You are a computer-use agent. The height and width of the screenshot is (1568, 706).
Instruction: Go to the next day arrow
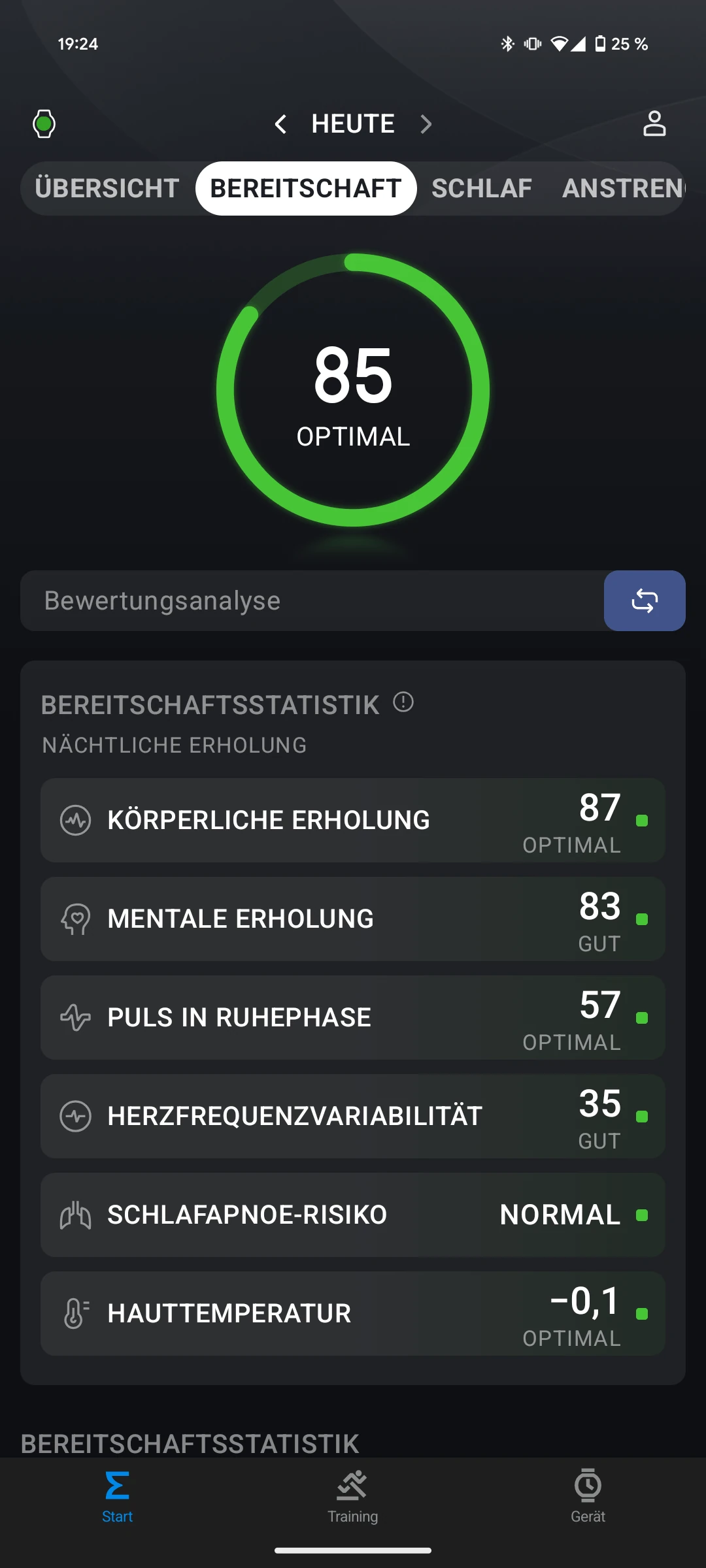coord(426,124)
